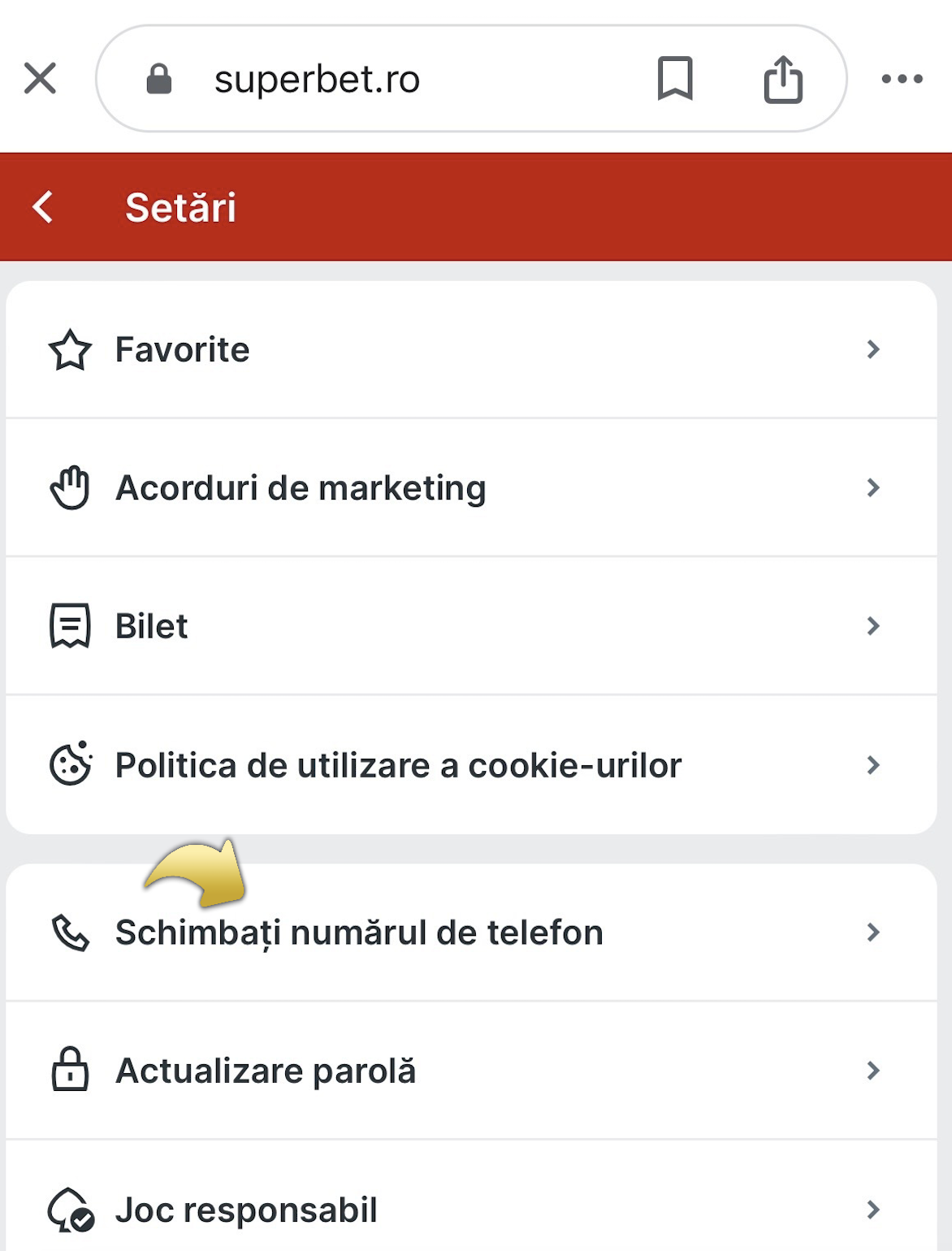Viewport: 952px width, 1251px height.
Task: Select the Joc responsabil chat-bubble icon
Action: pos(70,1210)
